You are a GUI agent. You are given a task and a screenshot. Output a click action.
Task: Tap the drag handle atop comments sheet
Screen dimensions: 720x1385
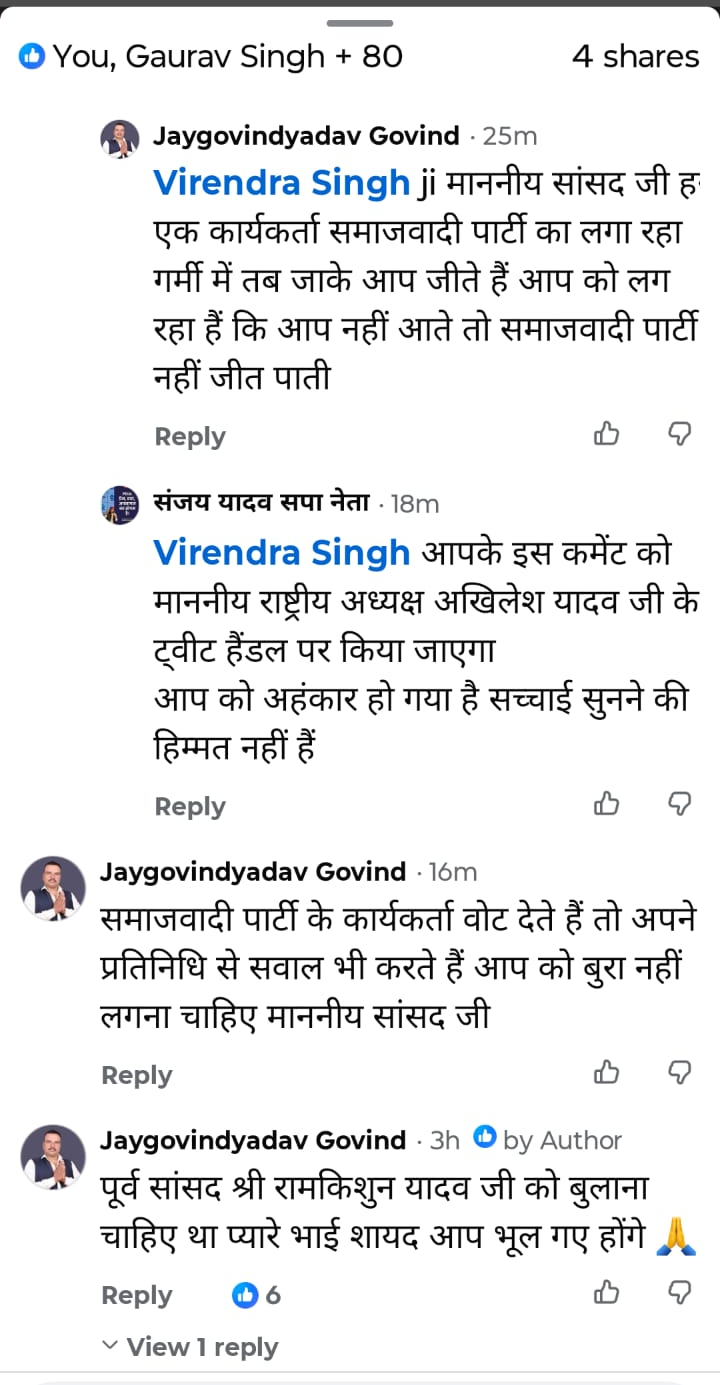(360, 22)
